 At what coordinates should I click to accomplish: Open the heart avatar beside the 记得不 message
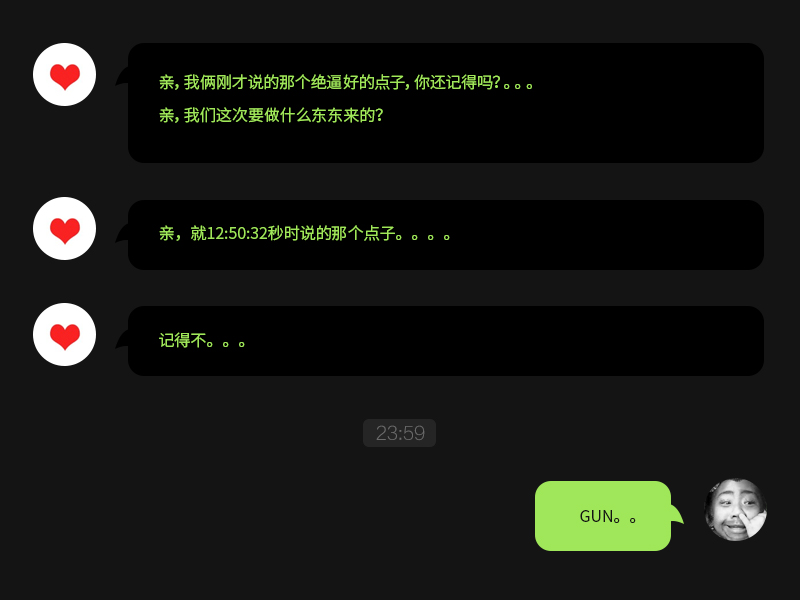(x=64, y=335)
